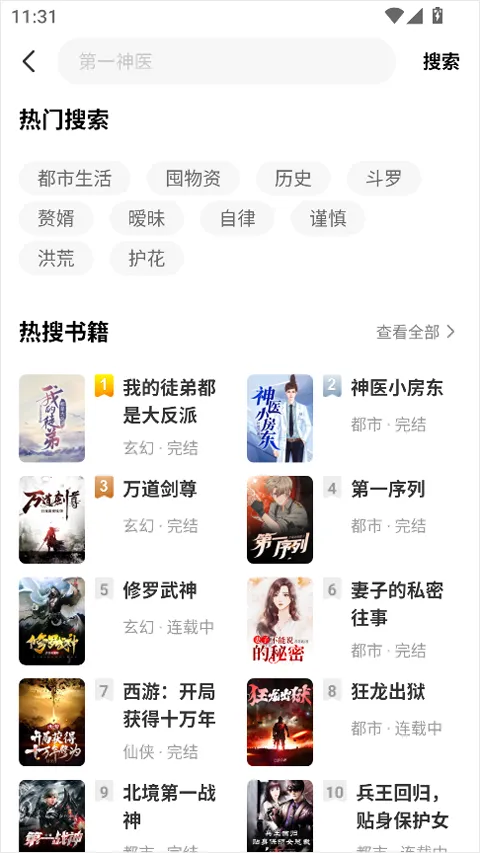Select the 历史 chip
Image resolution: width=480 pixels, height=853 pixels.
pos(293,178)
